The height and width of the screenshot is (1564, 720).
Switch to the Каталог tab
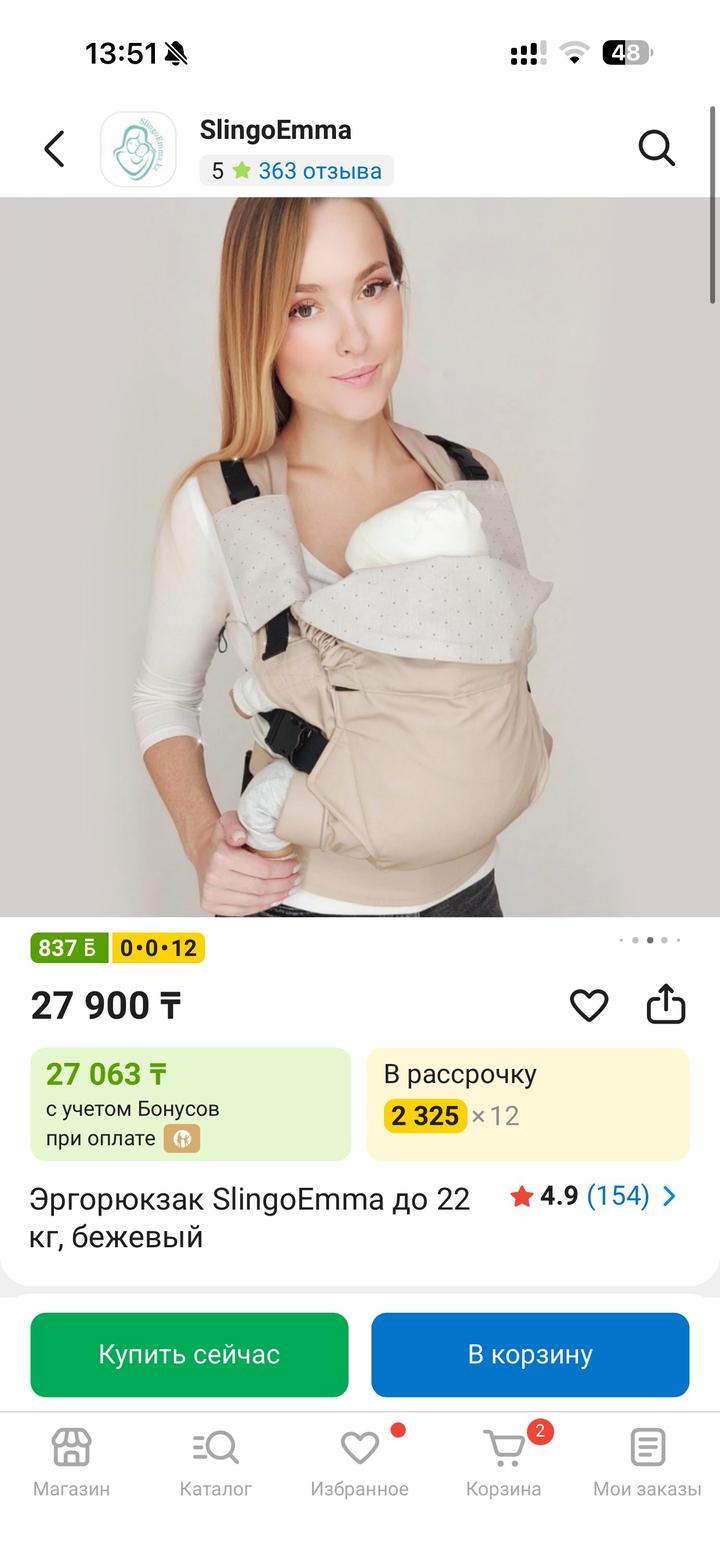[x=215, y=1461]
